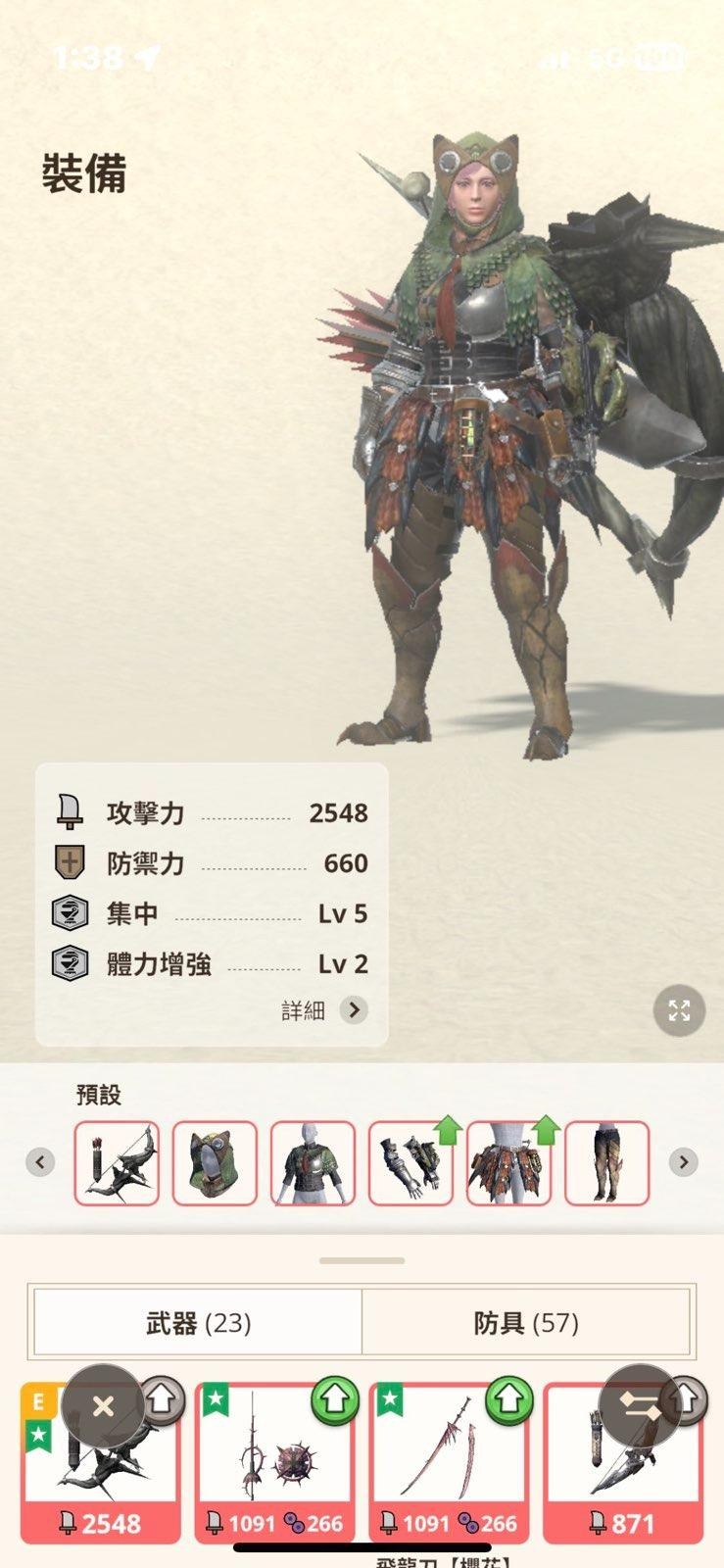This screenshot has width=724, height=1568.
Task: Switch to the 防具 (57) tab
Action: pyautogui.click(x=526, y=1323)
